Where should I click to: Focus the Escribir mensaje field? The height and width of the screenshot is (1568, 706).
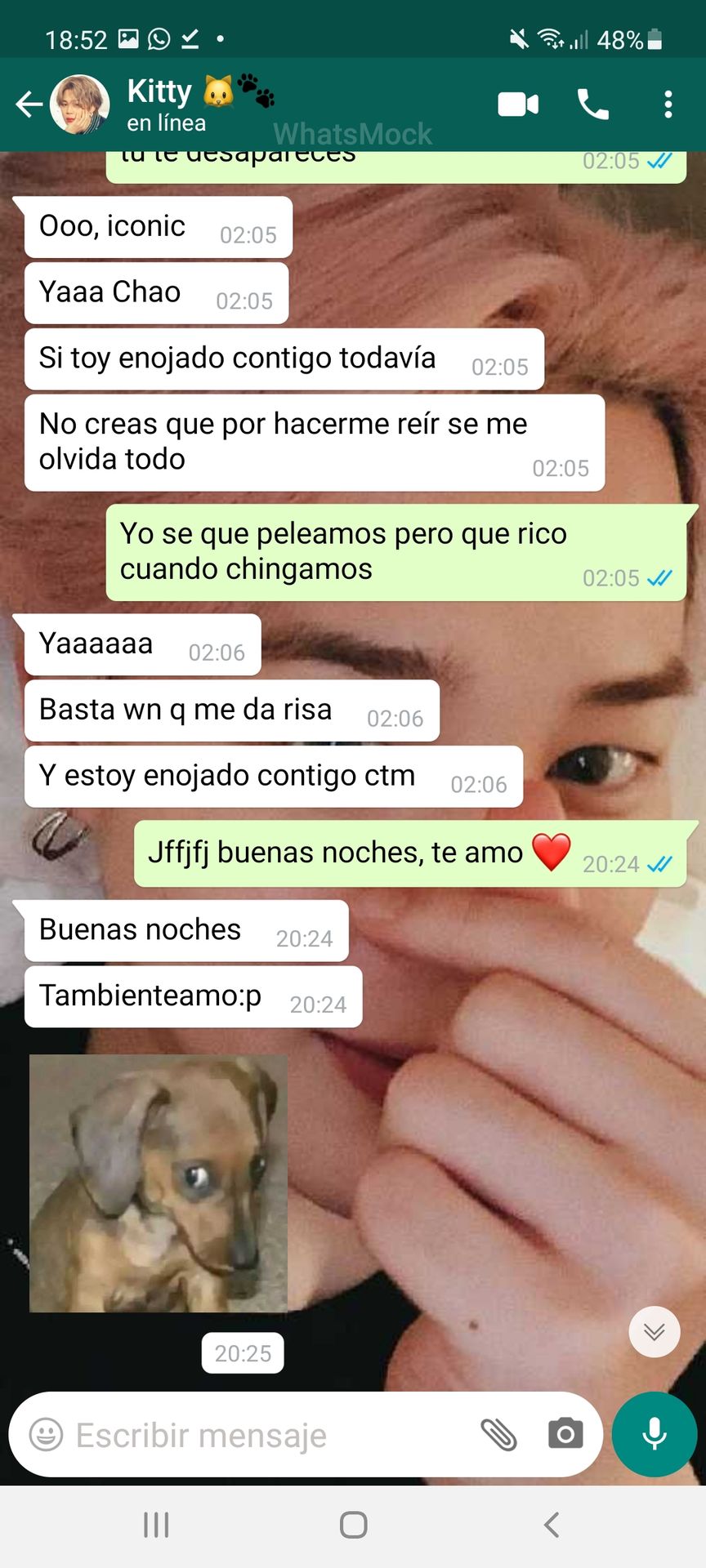(x=270, y=1434)
